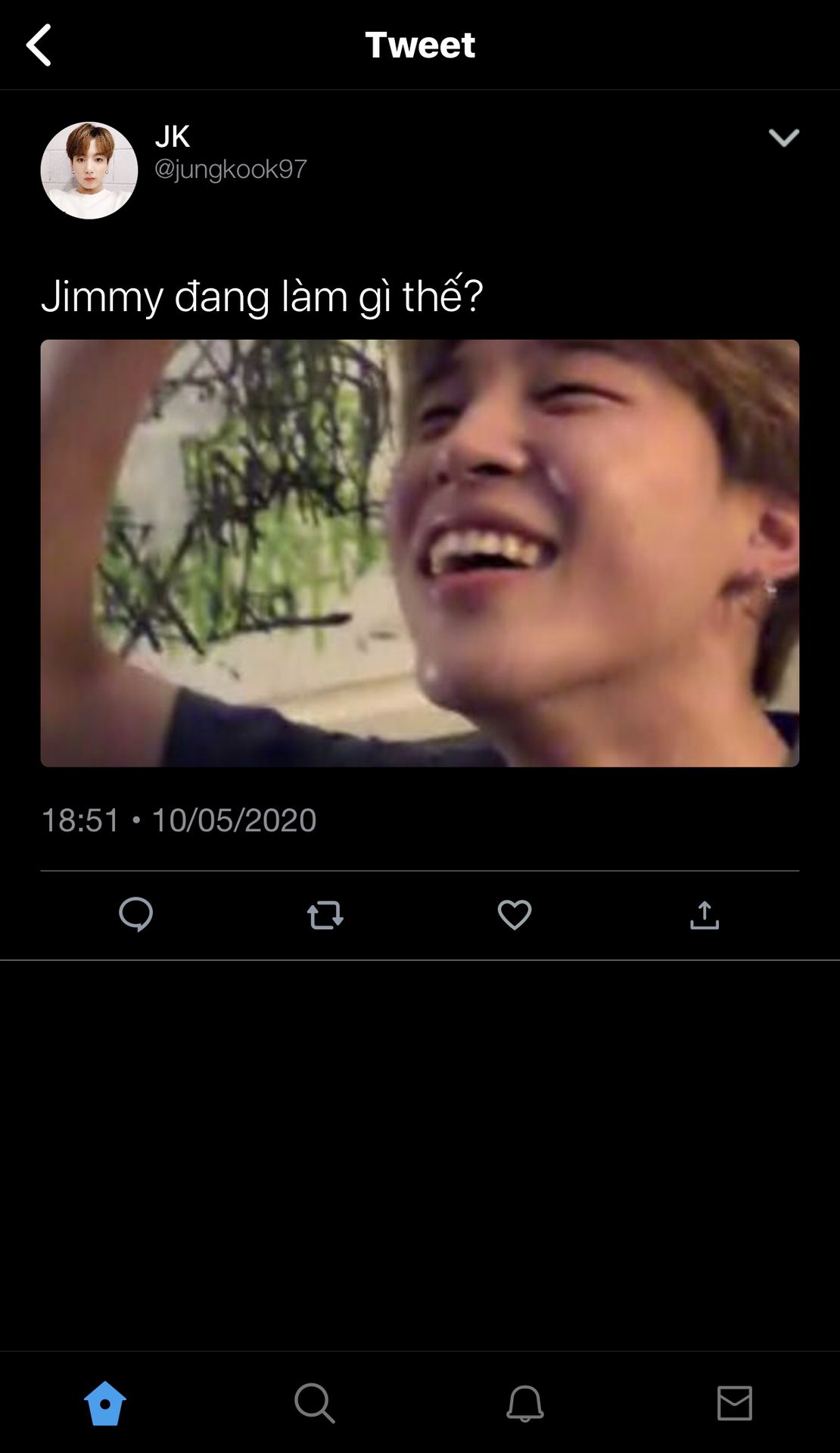Retweet JK's tweet
840x1453 pixels.
pos(325,915)
